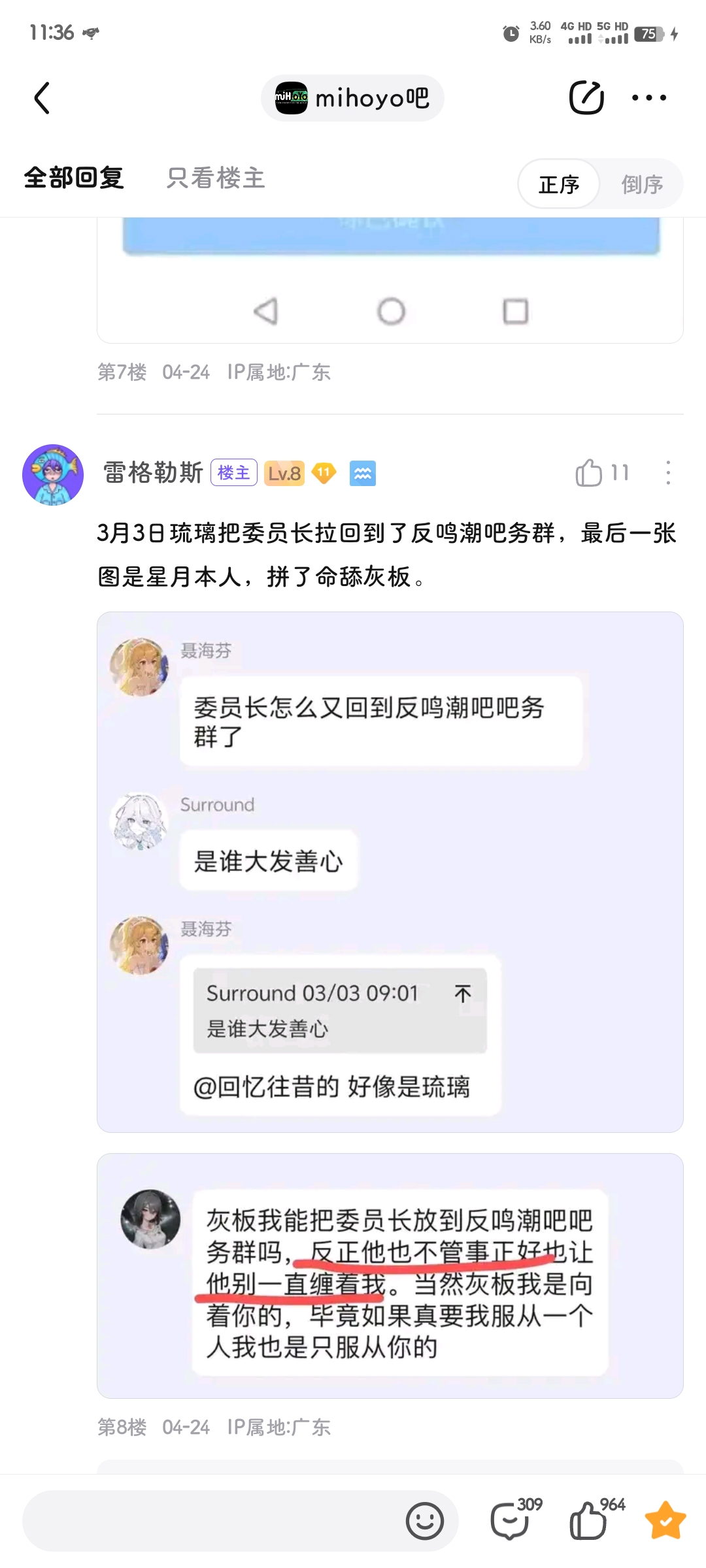This screenshot has width=706, height=1568.
Task: Tap the reply input box
Action: pos(209,1521)
